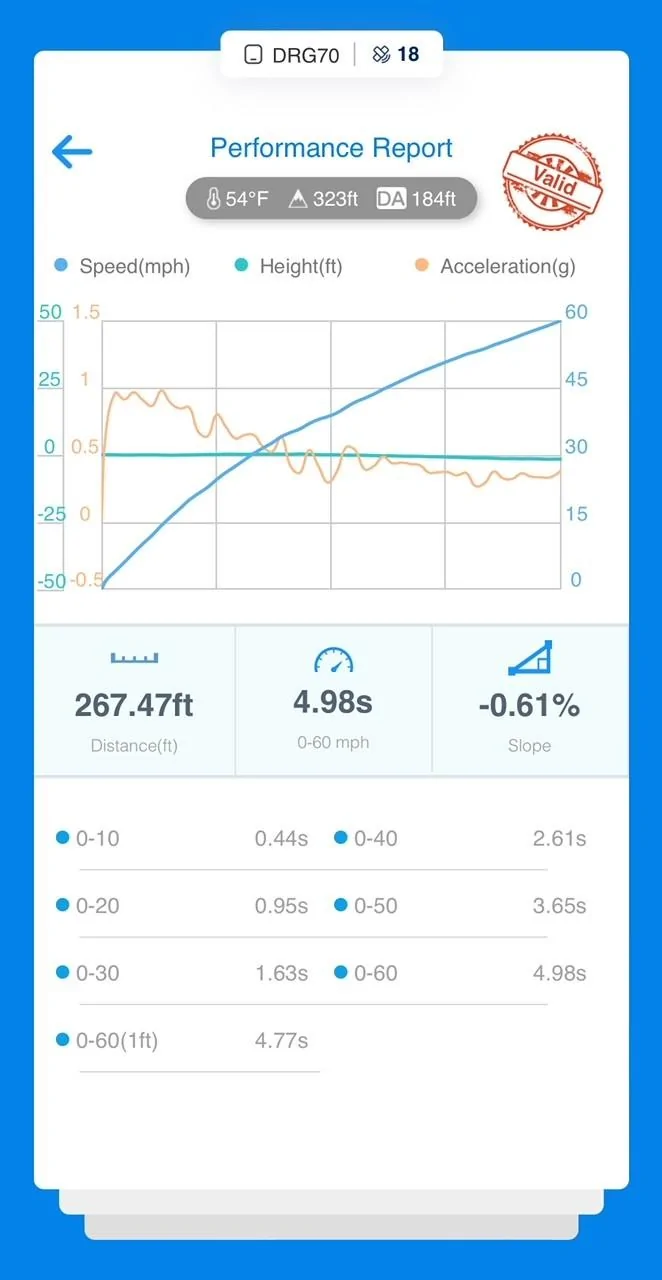Go back using the blue arrow
The width and height of the screenshot is (662, 1280).
(72, 152)
